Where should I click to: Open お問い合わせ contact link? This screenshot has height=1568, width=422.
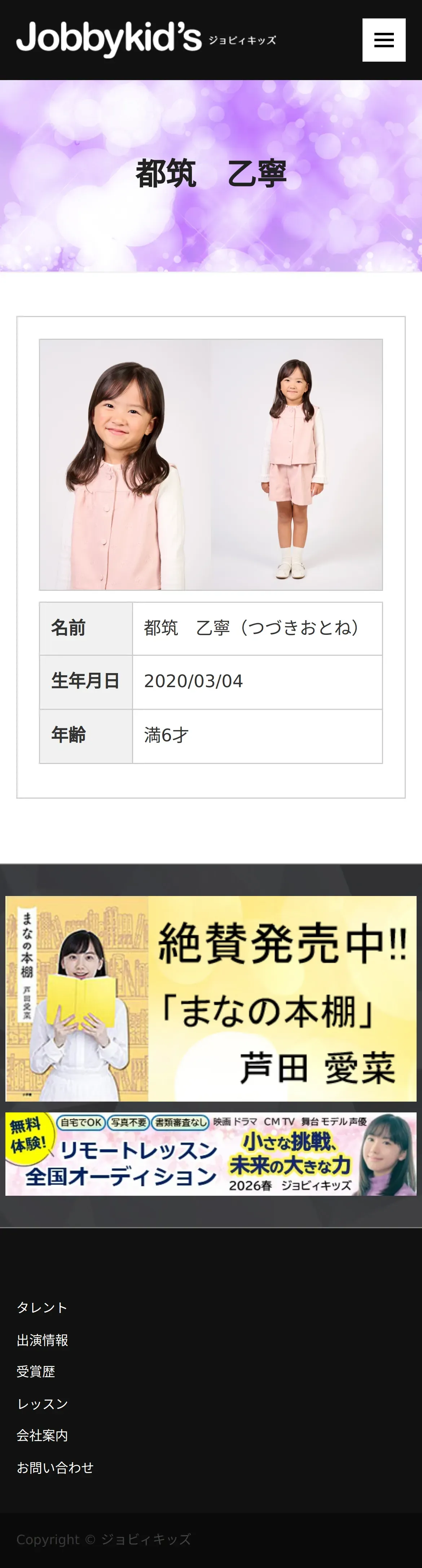coord(55,1468)
